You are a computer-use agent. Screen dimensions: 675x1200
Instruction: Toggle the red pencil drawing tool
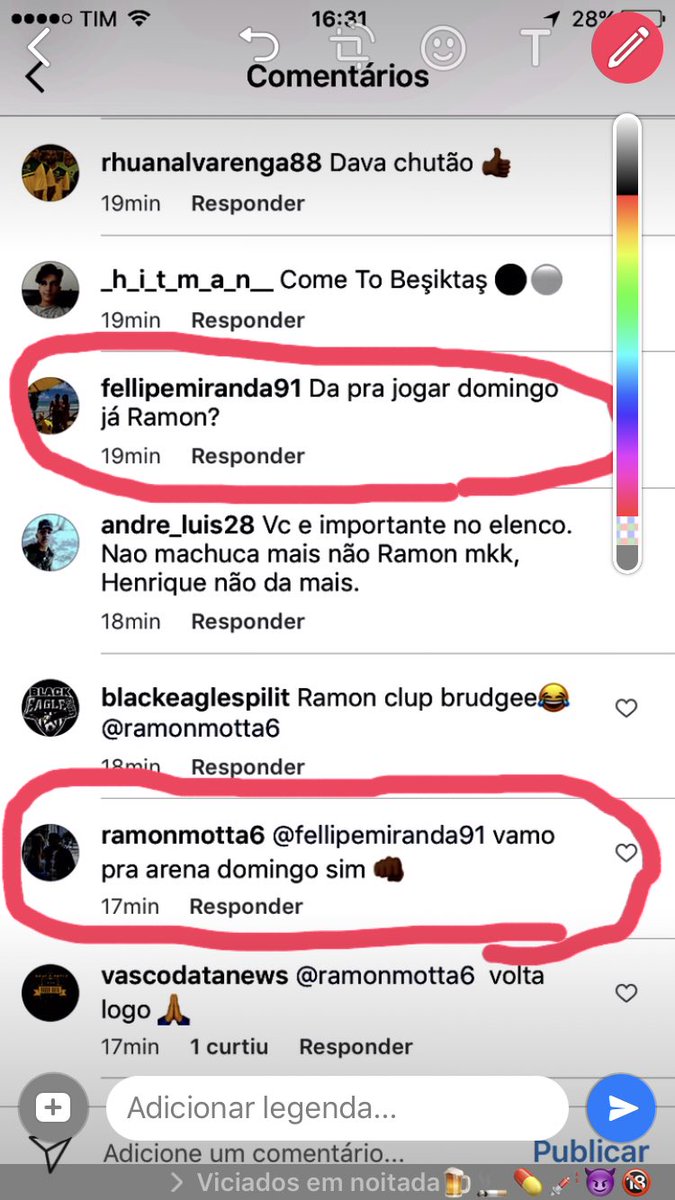[x=627, y=47]
